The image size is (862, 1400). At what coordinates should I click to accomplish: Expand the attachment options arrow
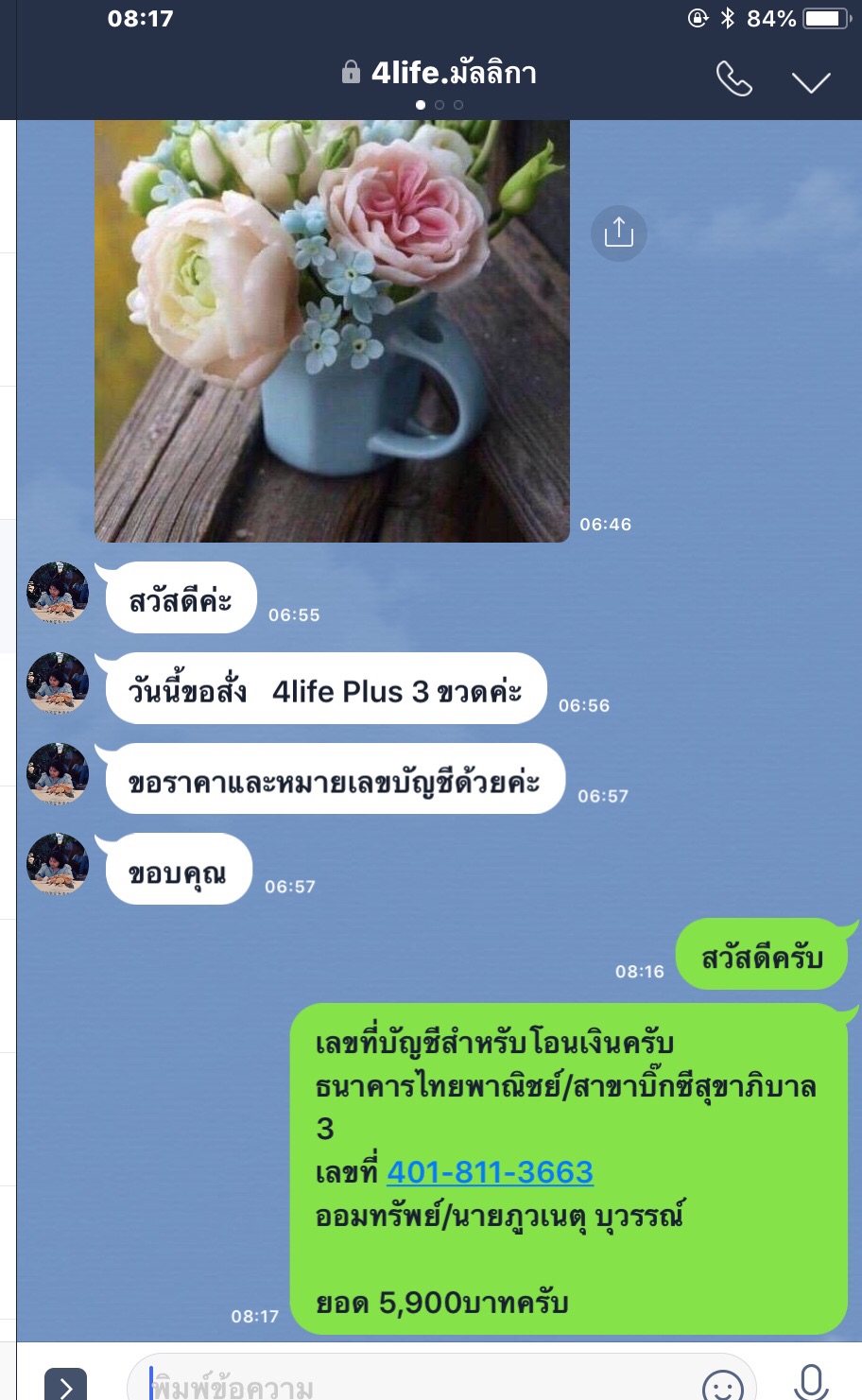[65, 1386]
